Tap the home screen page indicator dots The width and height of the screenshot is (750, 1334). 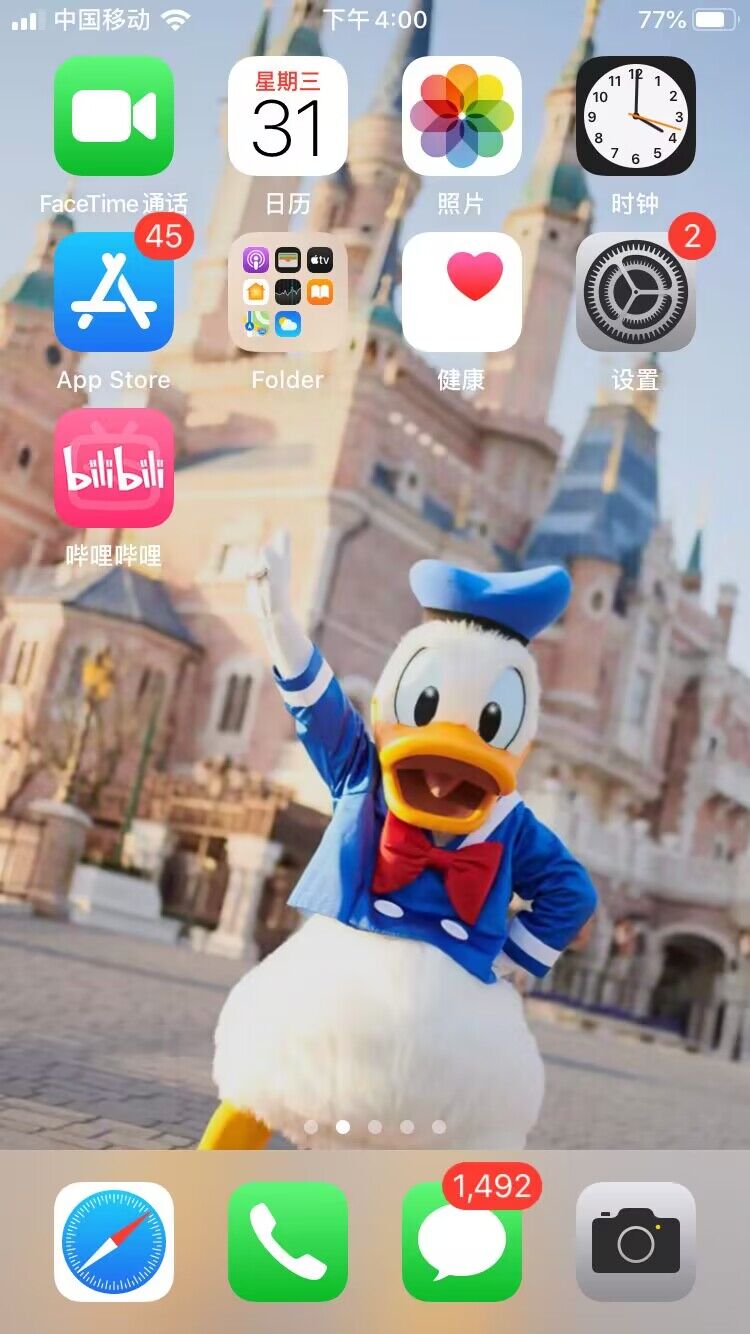pyautogui.click(x=375, y=1127)
